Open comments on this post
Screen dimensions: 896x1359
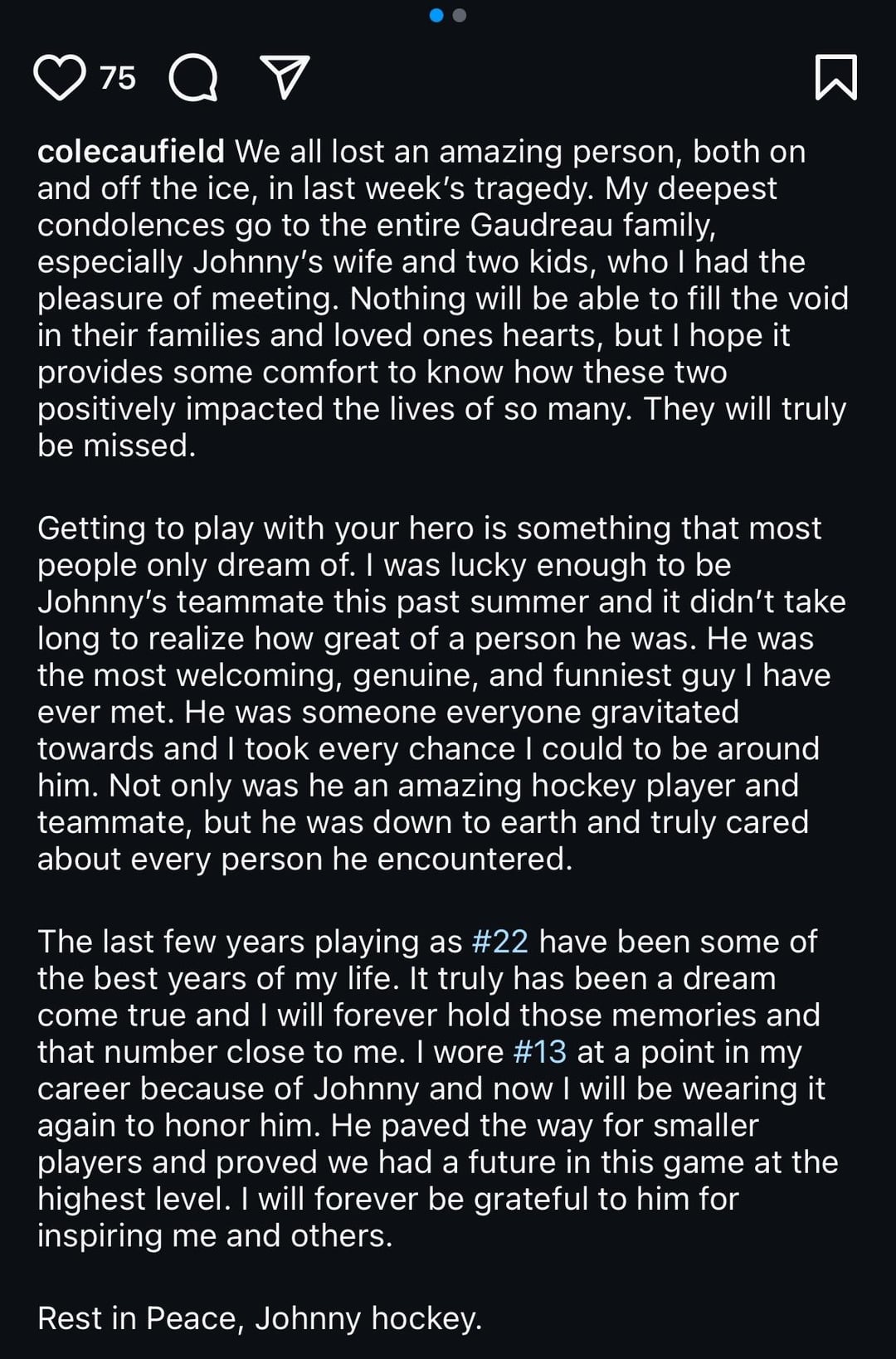pos(193,78)
